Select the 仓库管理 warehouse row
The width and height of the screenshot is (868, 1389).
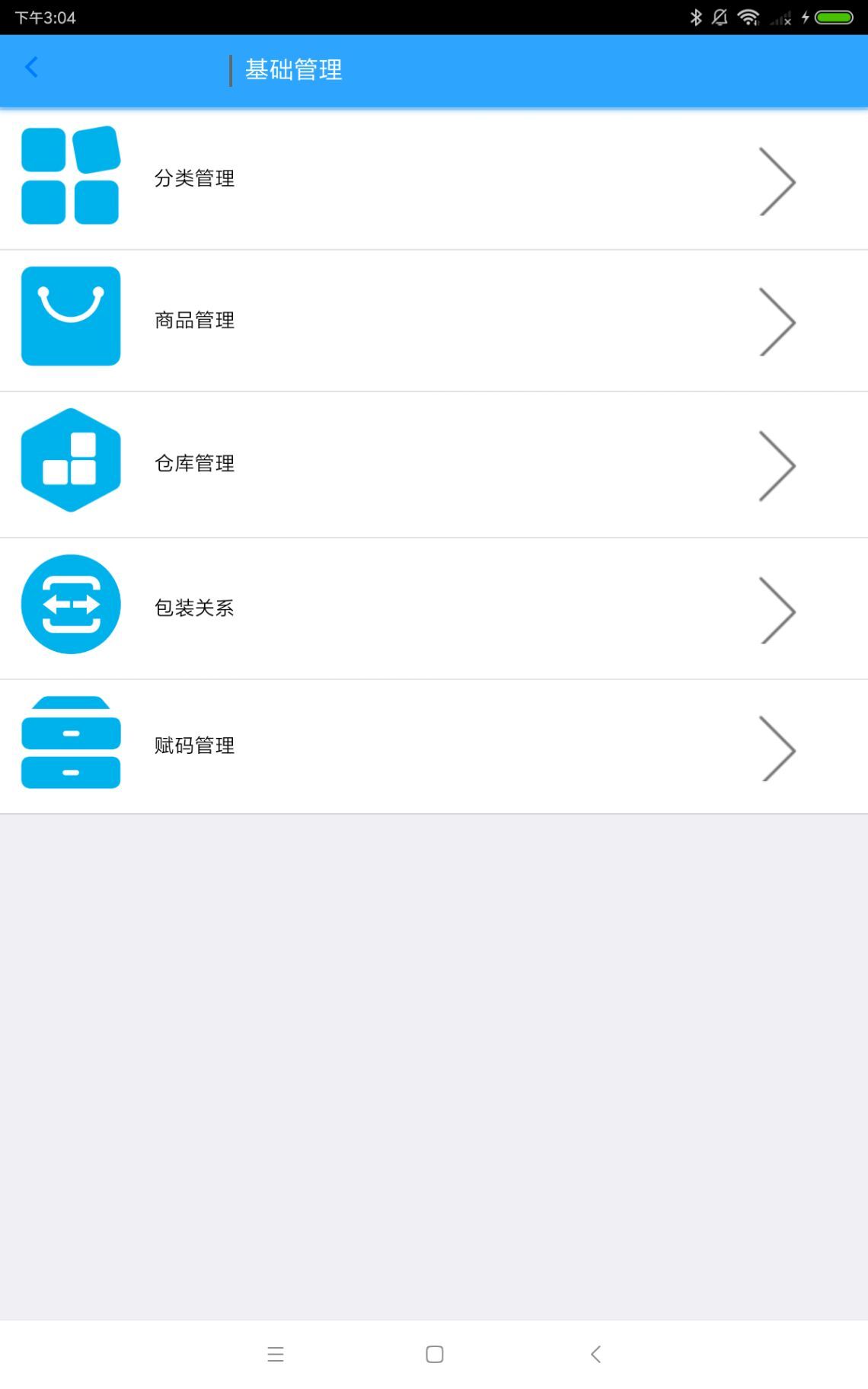tap(195, 464)
